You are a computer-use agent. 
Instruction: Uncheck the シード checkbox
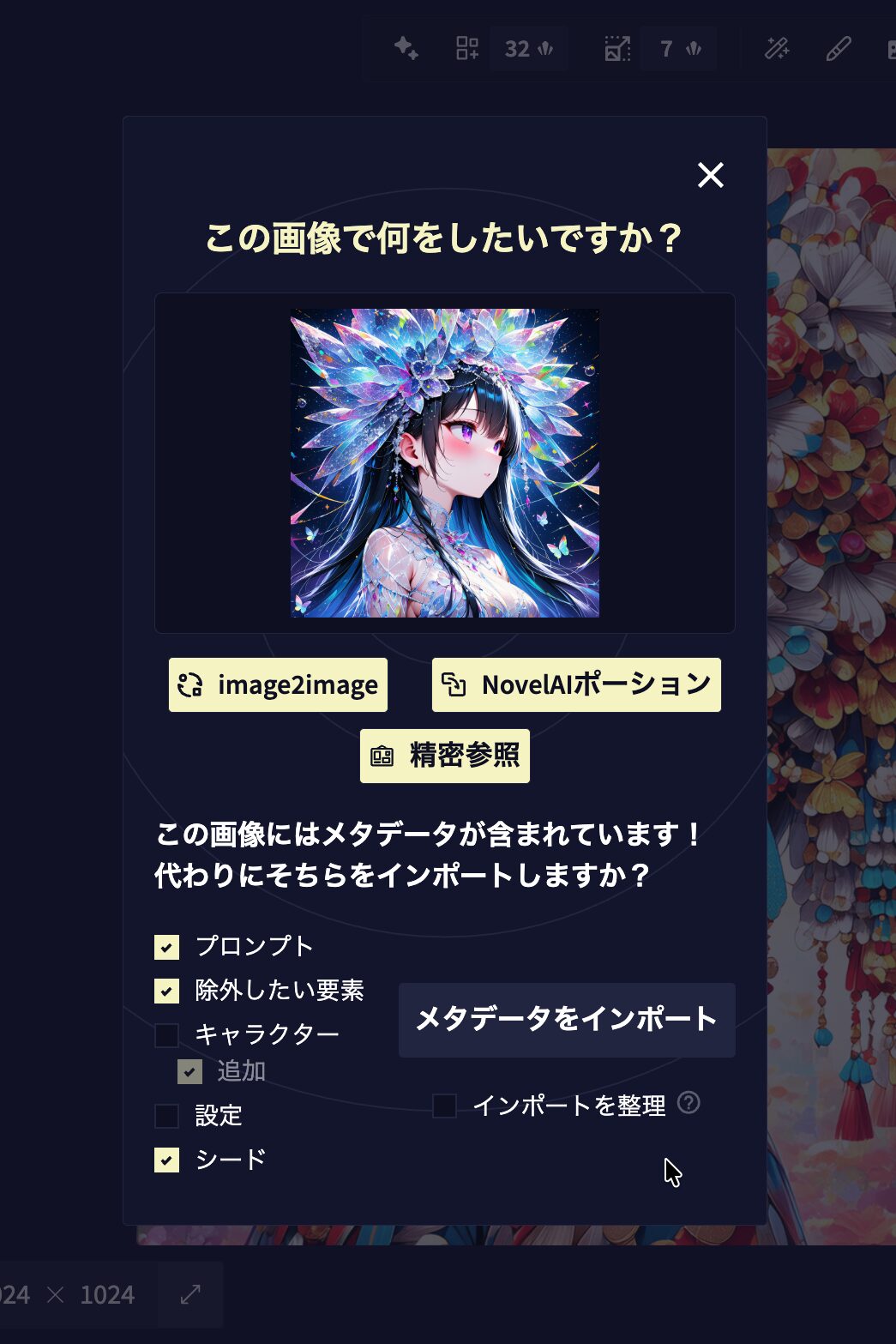click(x=167, y=1160)
